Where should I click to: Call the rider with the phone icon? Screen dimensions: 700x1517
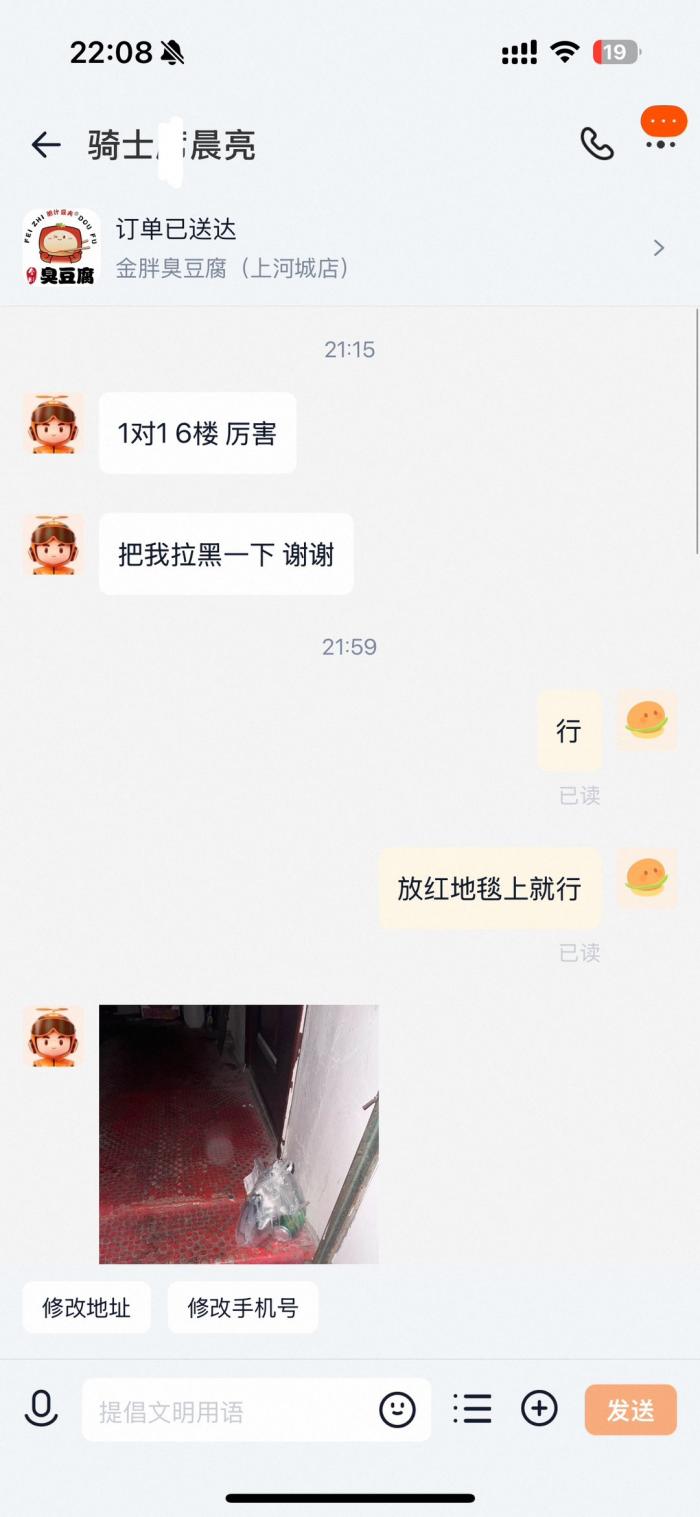coord(597,145)
